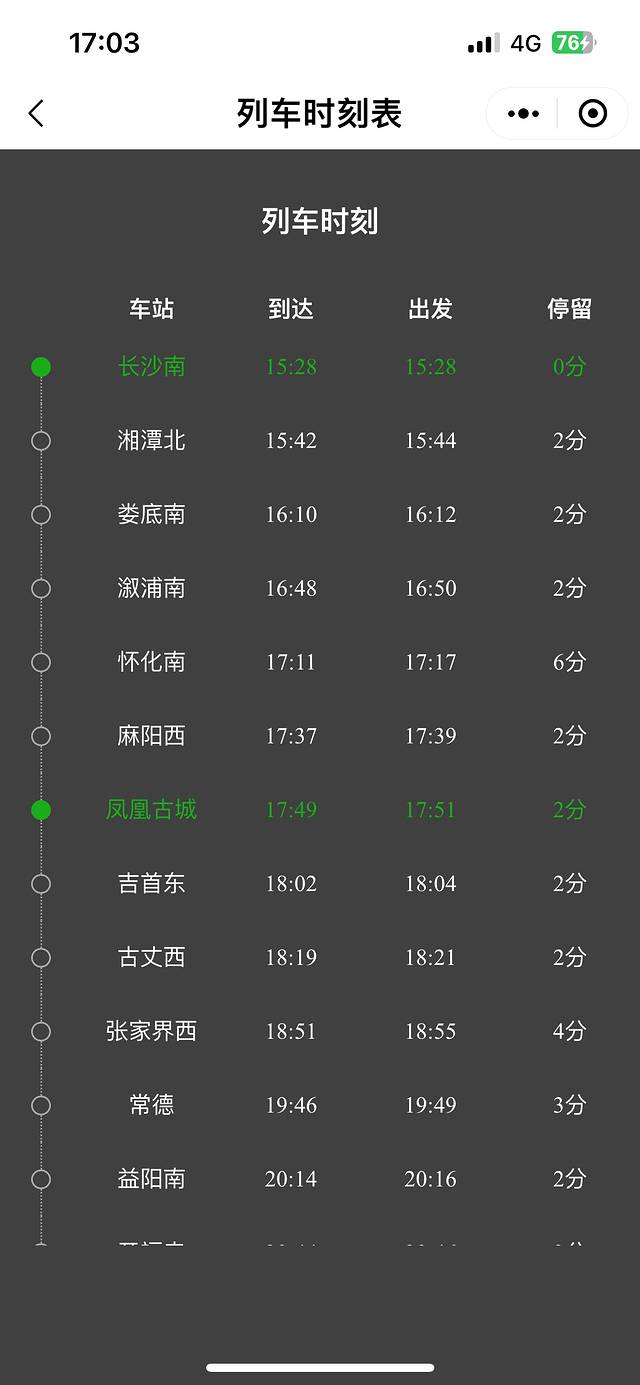Close the mini program with the circle button
640x1385 pixels.
pos(593,114)
